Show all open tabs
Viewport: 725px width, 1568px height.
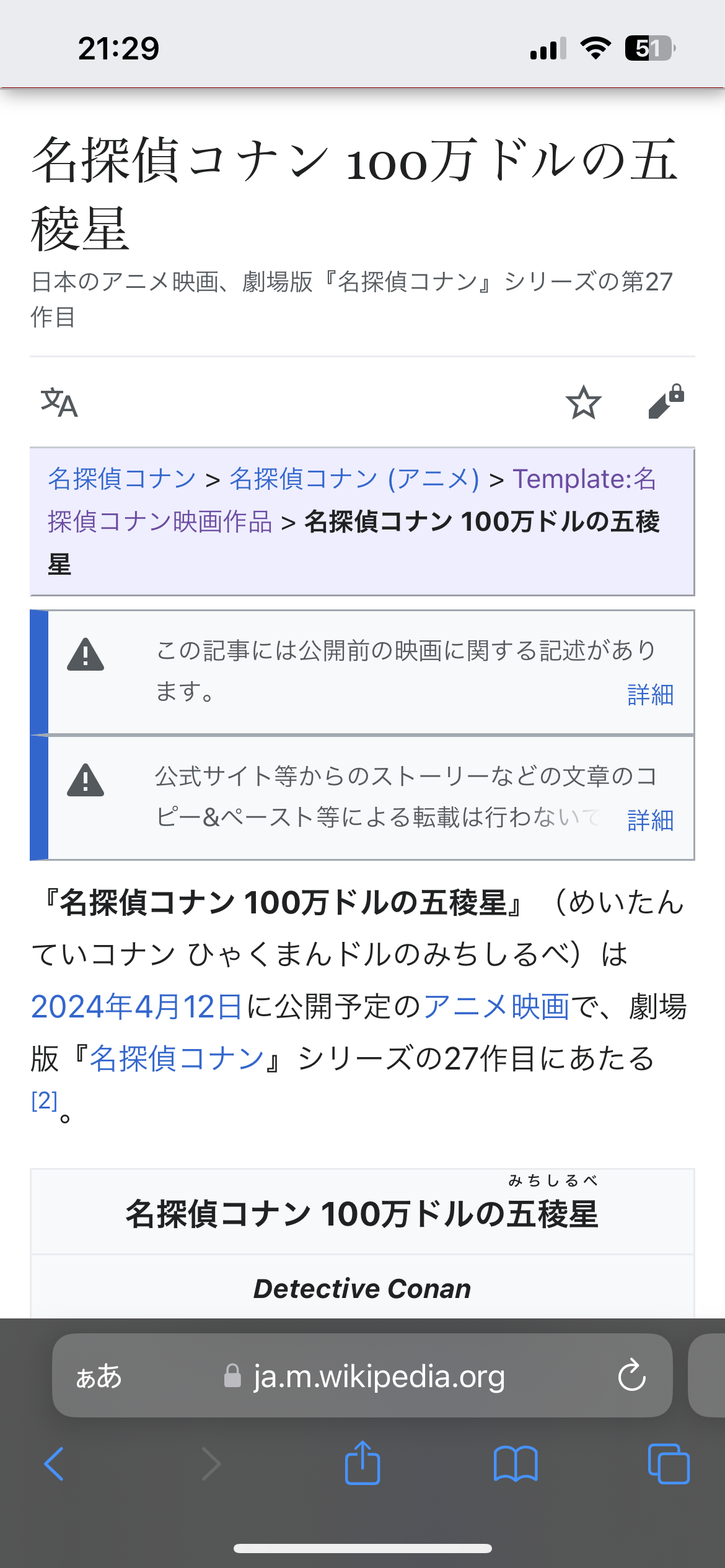[x=669, y=1464]
